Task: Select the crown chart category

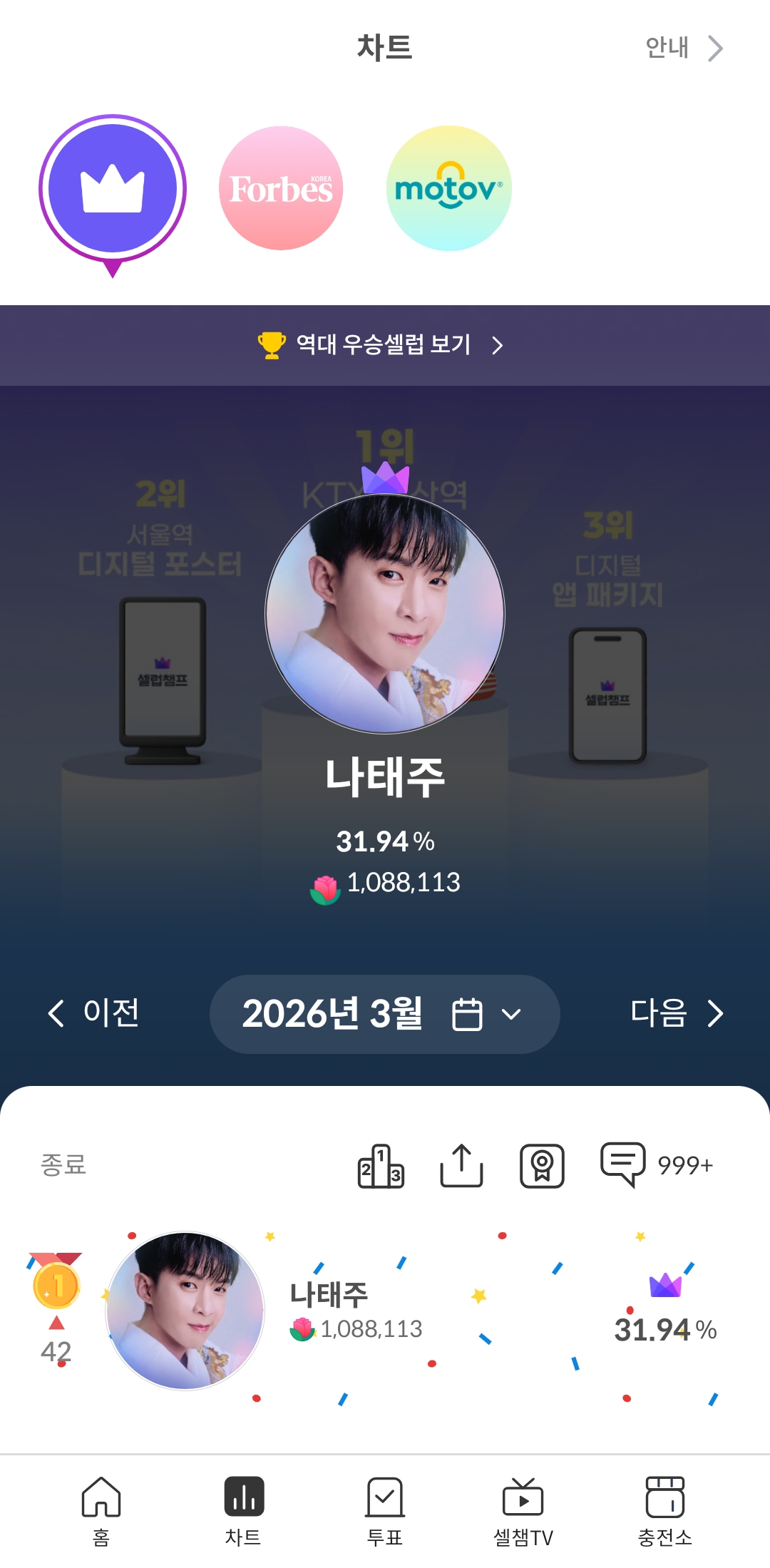Action: coord(113,190)
